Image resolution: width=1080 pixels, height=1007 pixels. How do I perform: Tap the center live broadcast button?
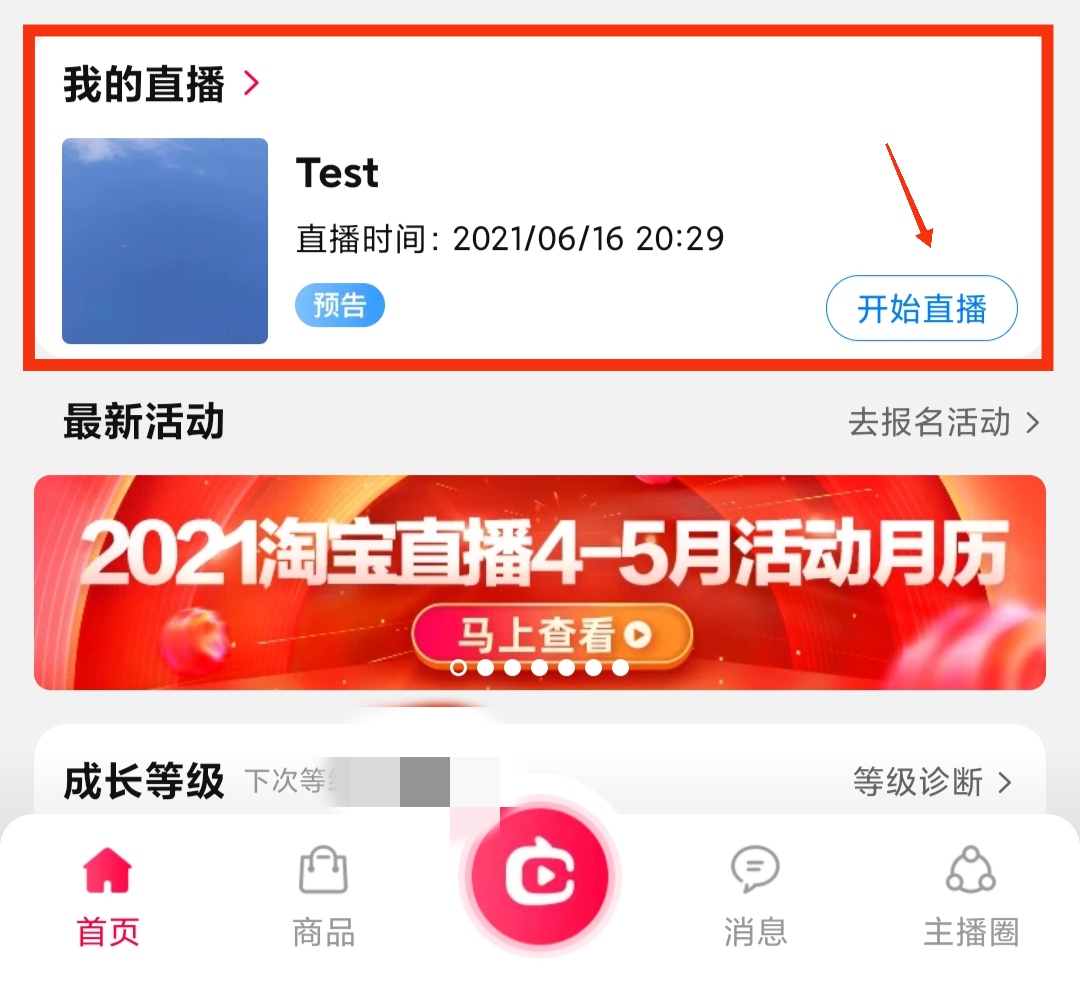[540, 877]
